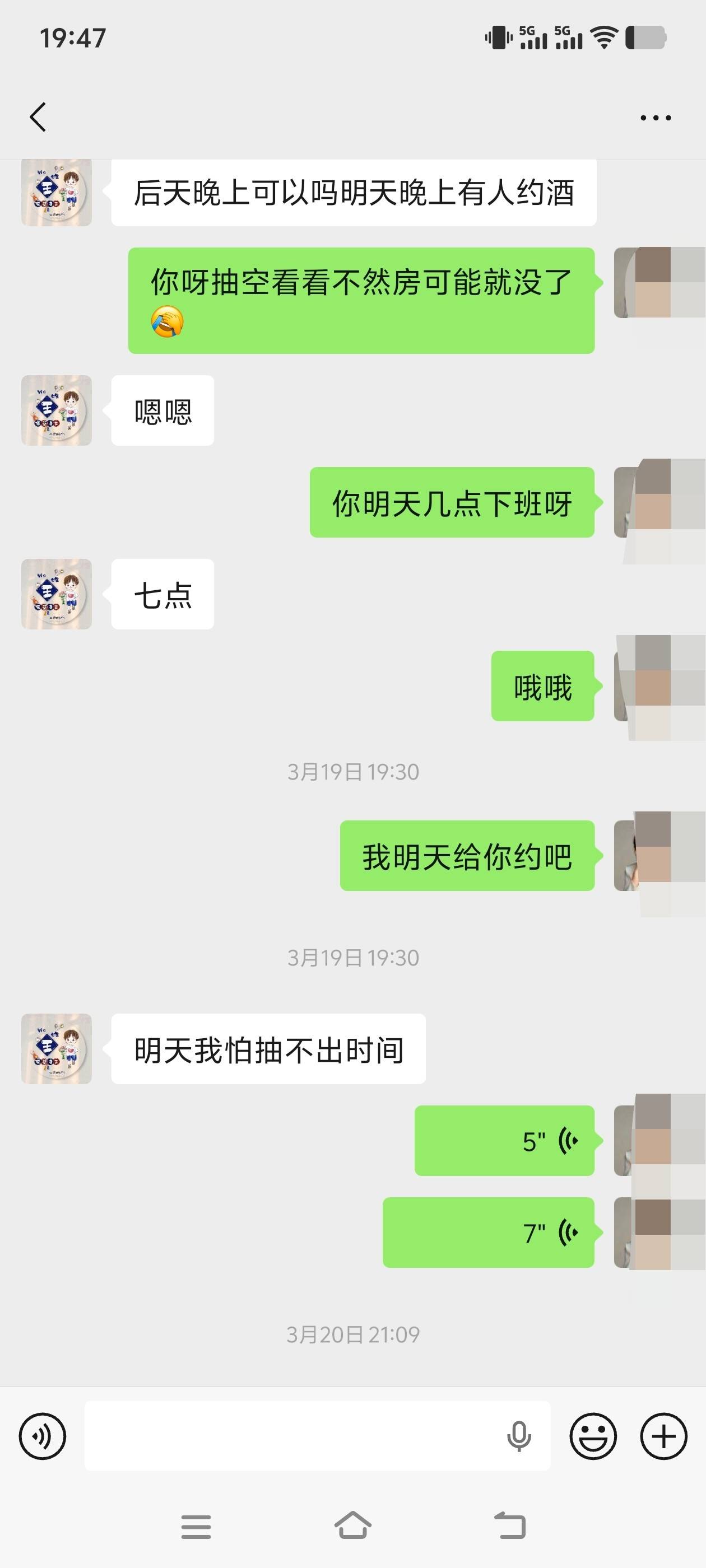Play the 5-second voice message
The height and width of the screenshot is (1568, 706).
pos(504,1141)
